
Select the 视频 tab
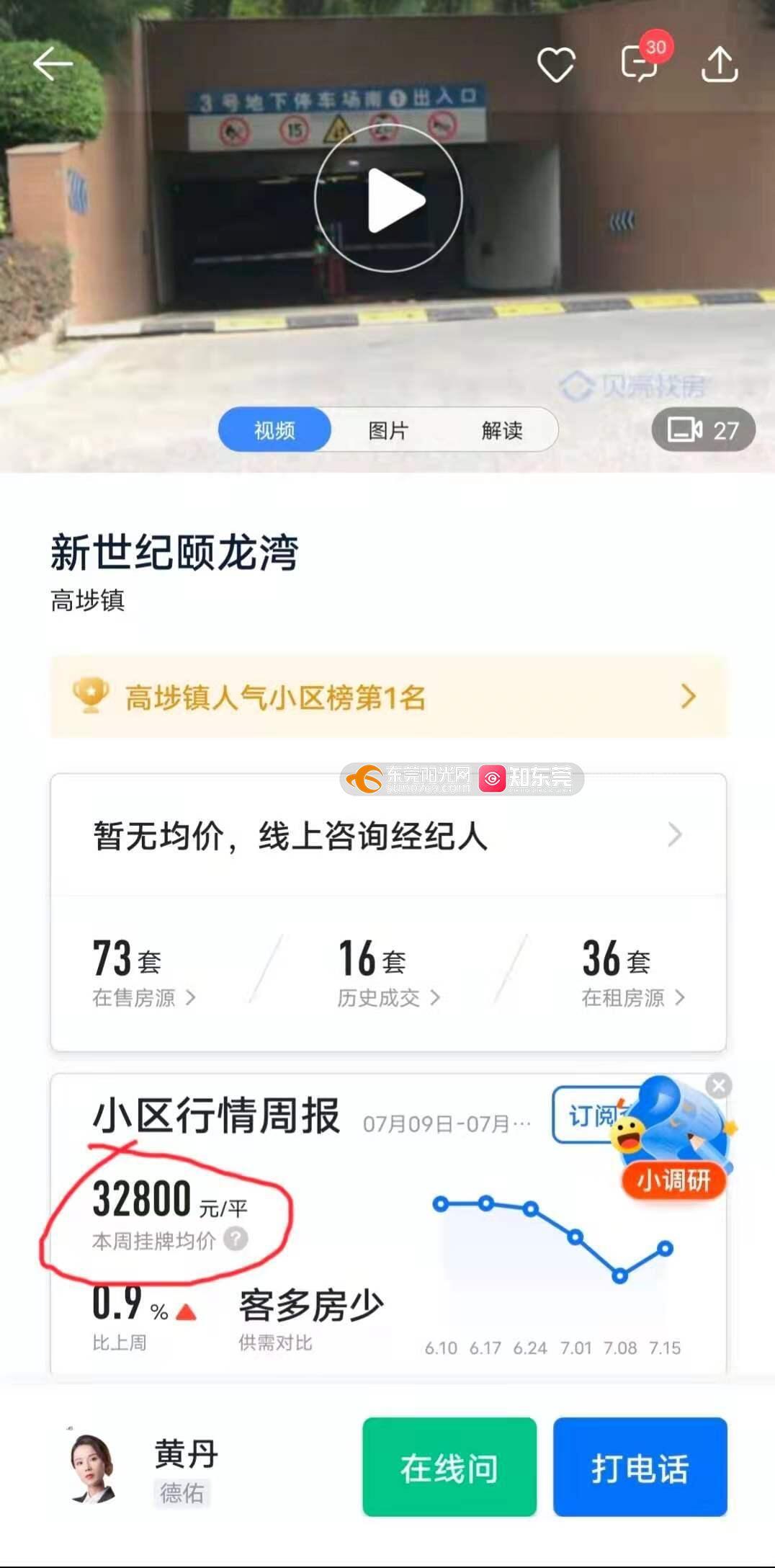pyautogui.click(x=274, y=430)
